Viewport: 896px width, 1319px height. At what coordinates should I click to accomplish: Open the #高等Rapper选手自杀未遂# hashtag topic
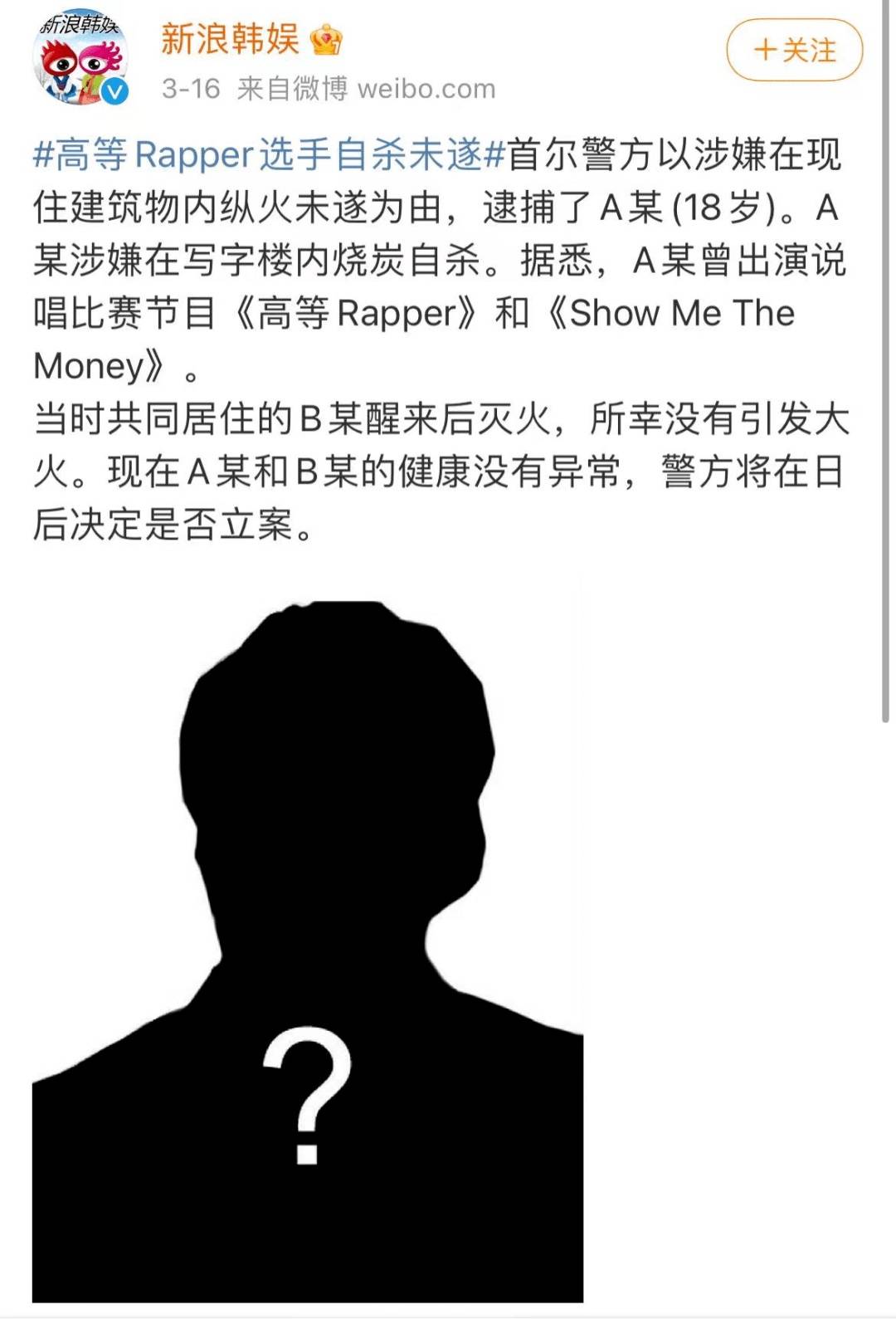(268, 154)
